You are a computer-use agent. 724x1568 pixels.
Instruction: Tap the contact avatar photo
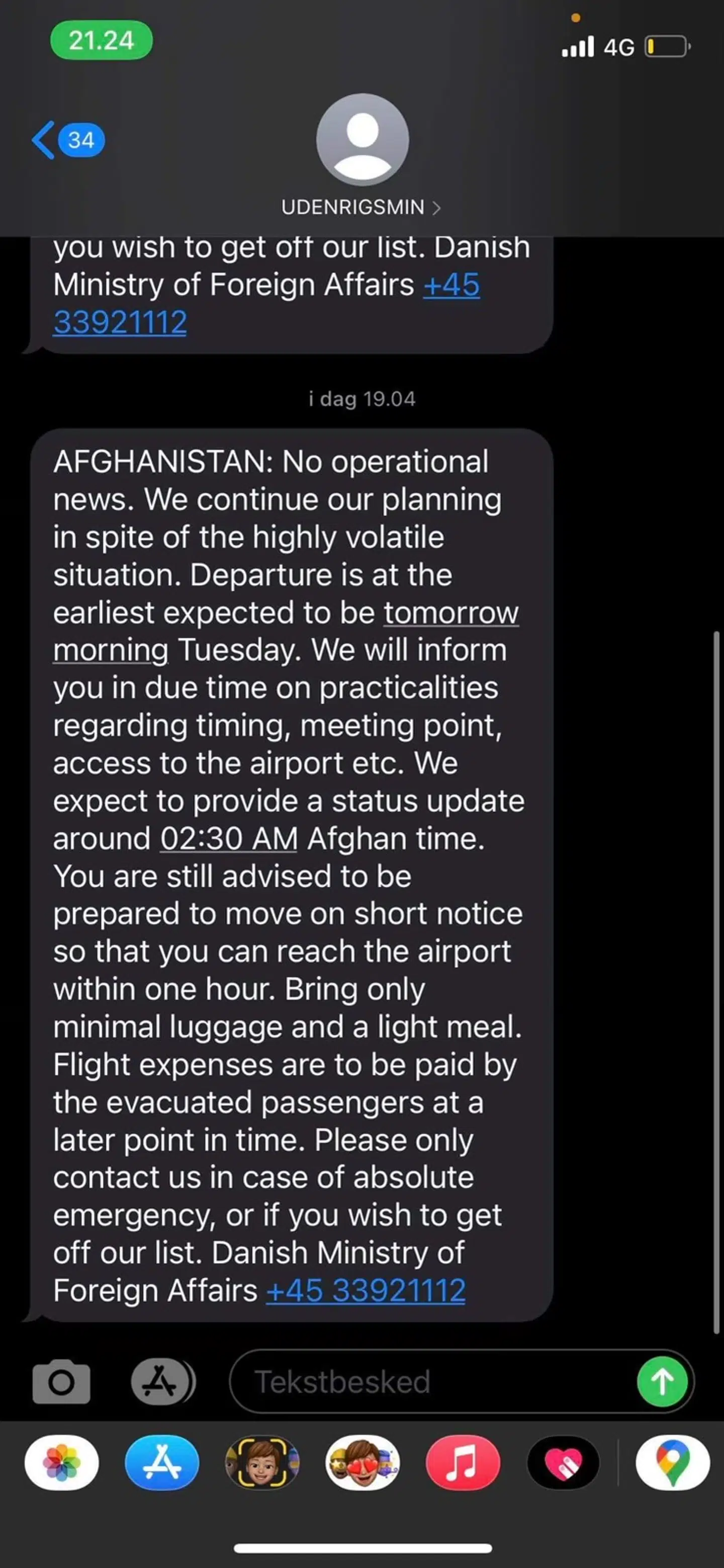(x=361, y=140)
